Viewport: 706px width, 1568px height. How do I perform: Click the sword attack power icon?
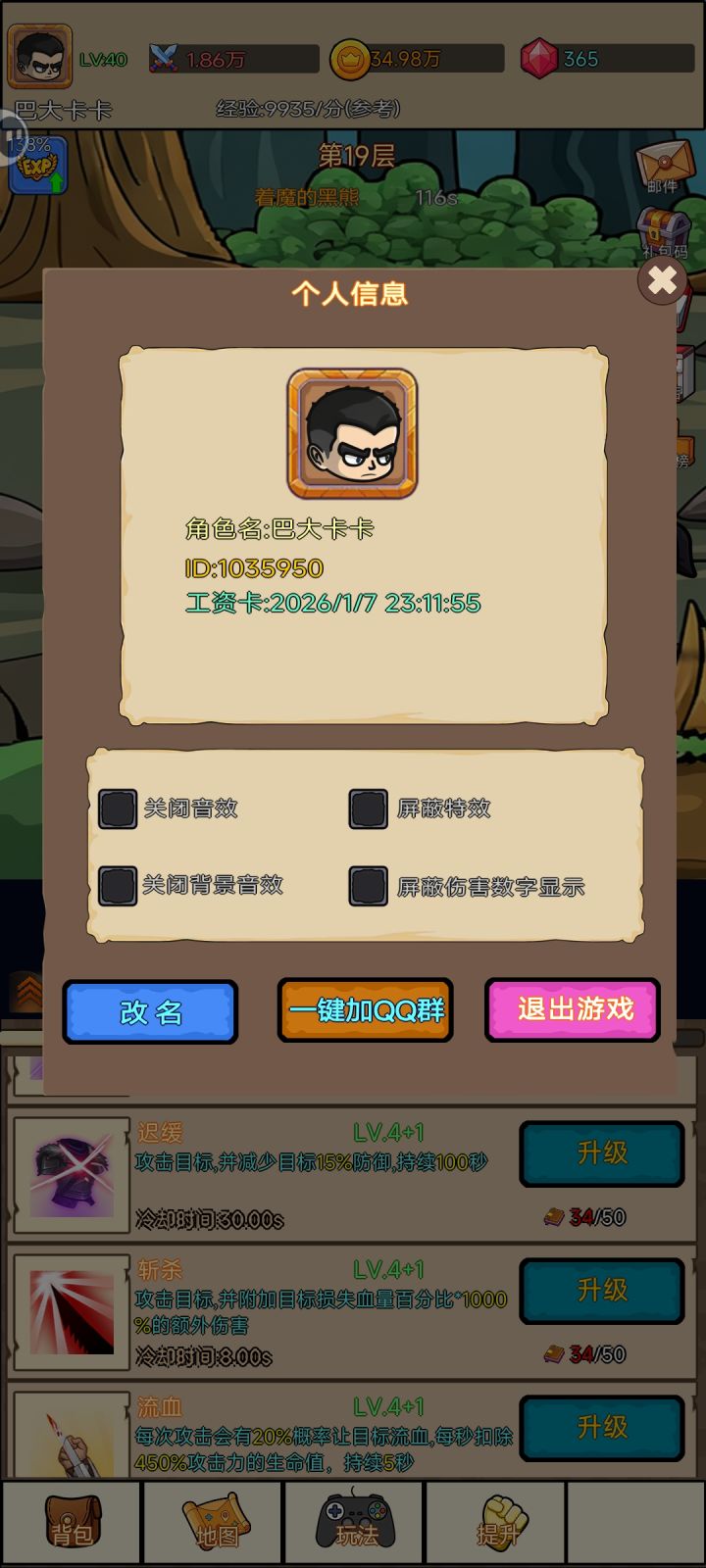coord(163,58)
